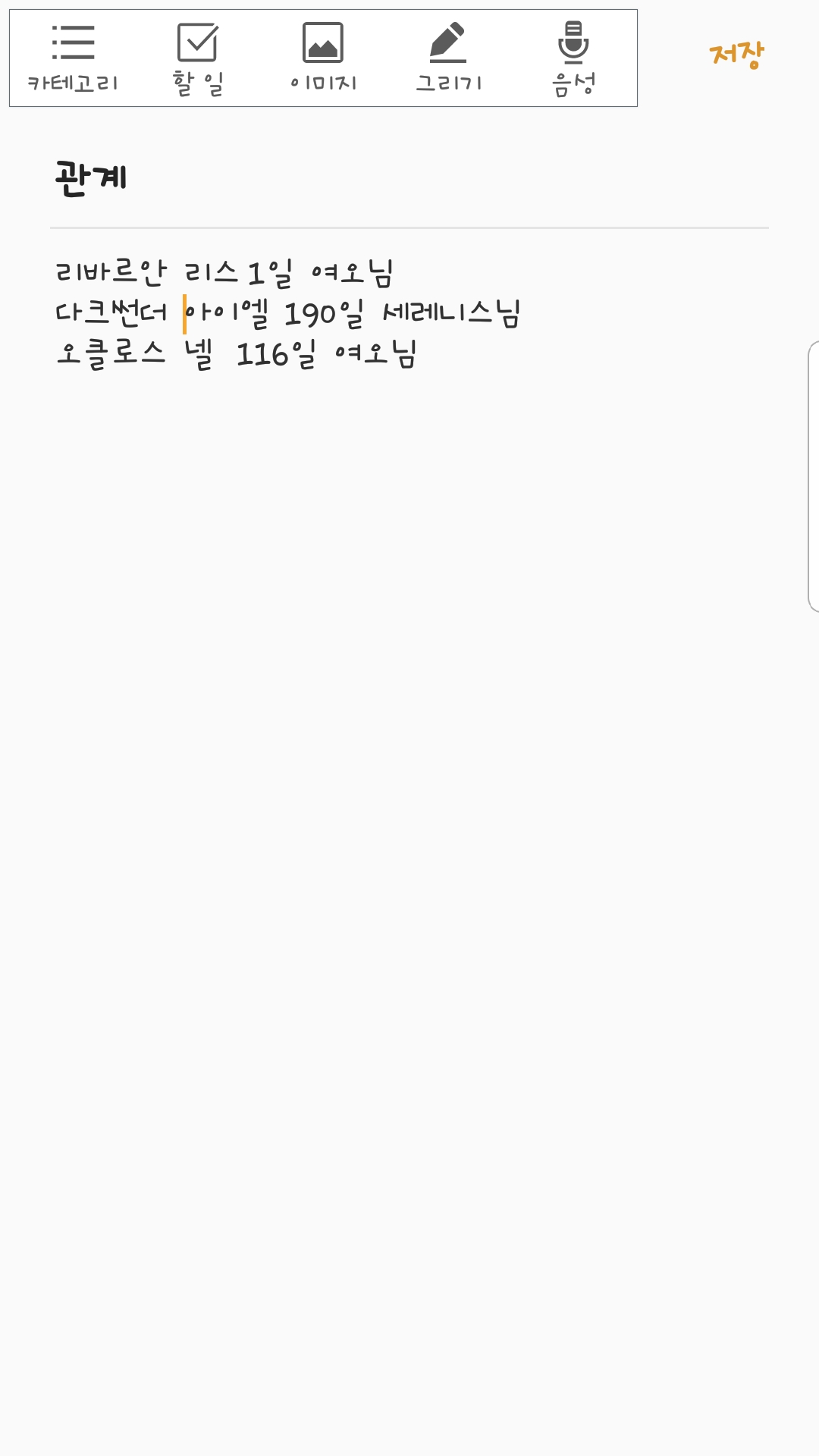Start 음성 voice recording
This screenshot has width=819, height=1456.
click(573, 58)
